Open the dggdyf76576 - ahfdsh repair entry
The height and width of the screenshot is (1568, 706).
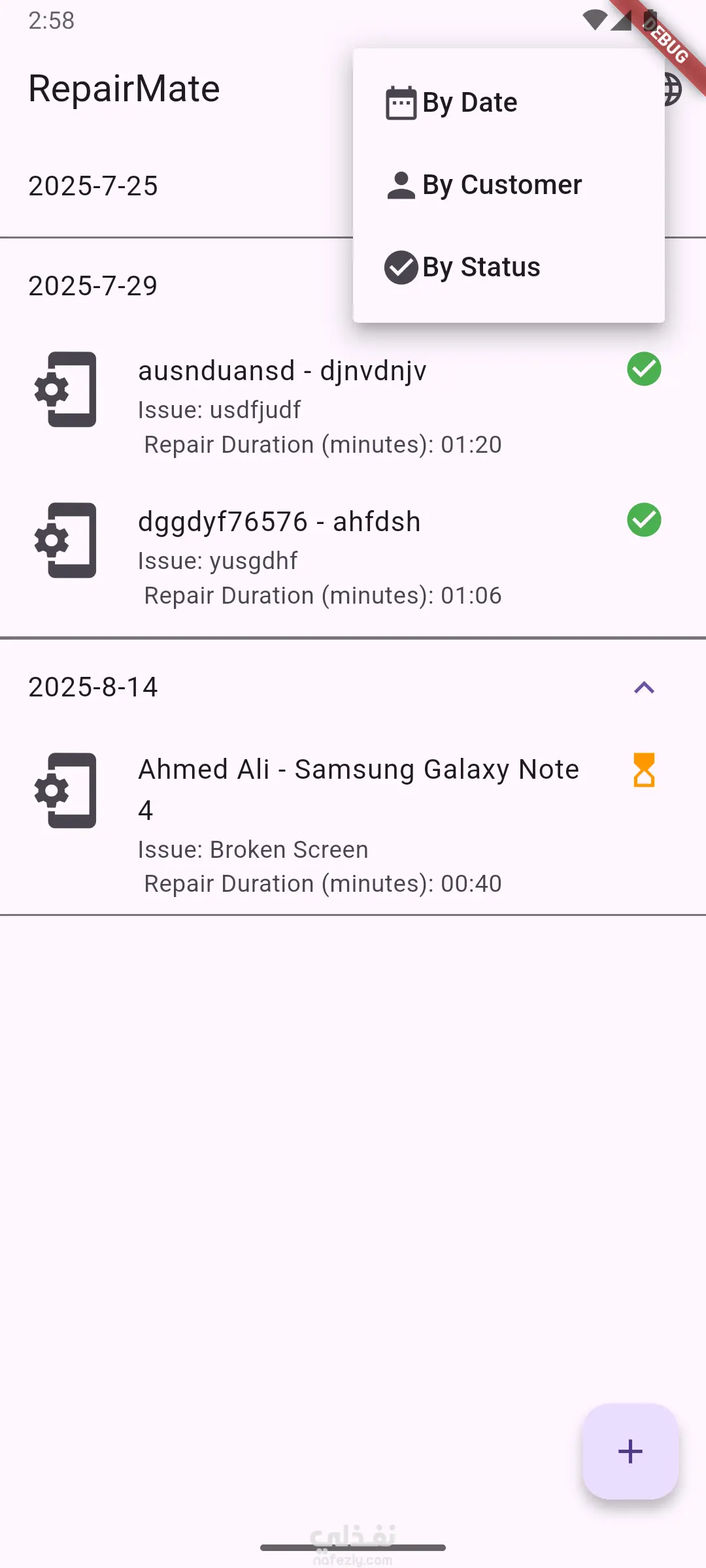point(319,557)
